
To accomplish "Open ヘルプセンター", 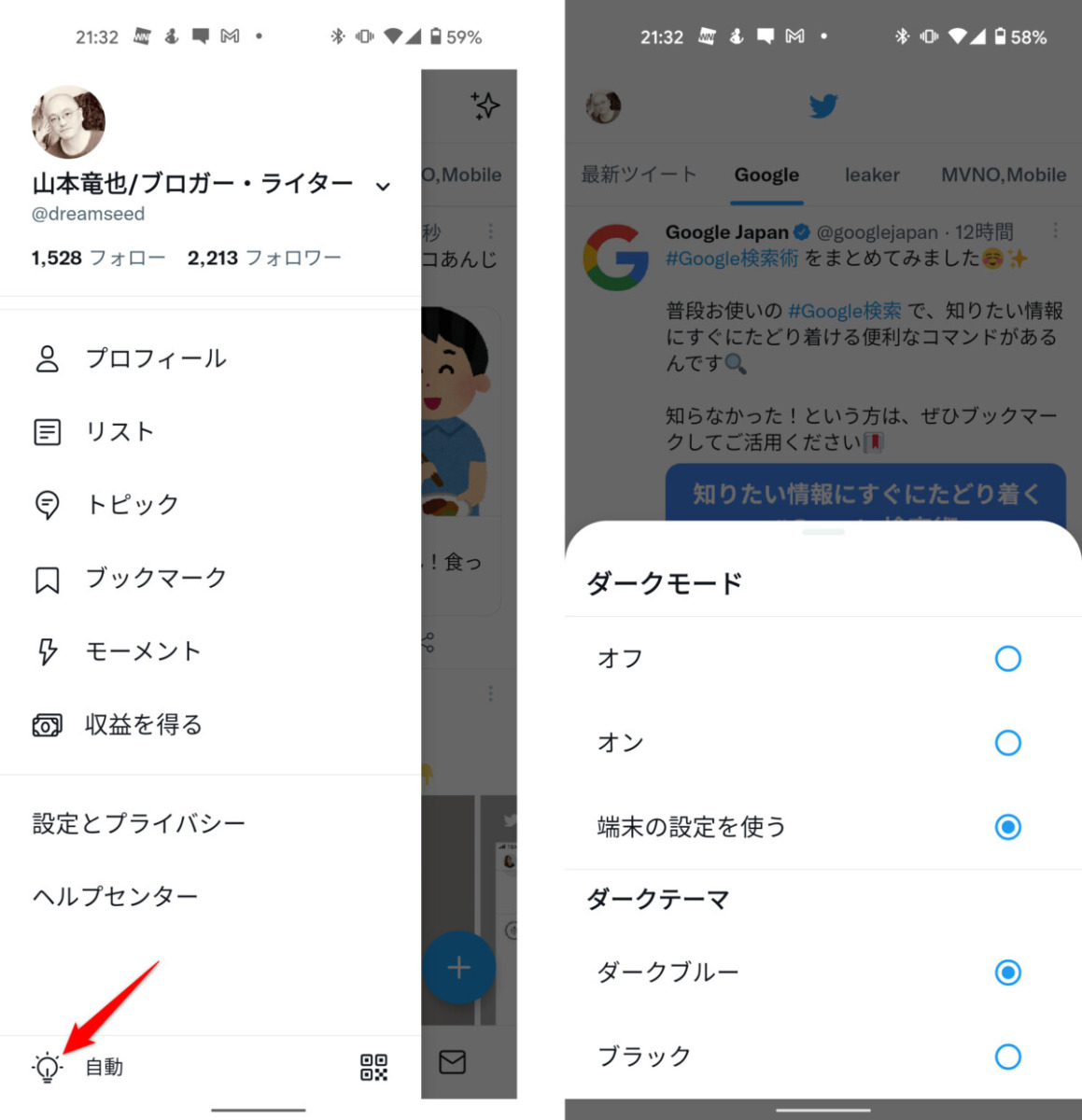I will [115, 896].
